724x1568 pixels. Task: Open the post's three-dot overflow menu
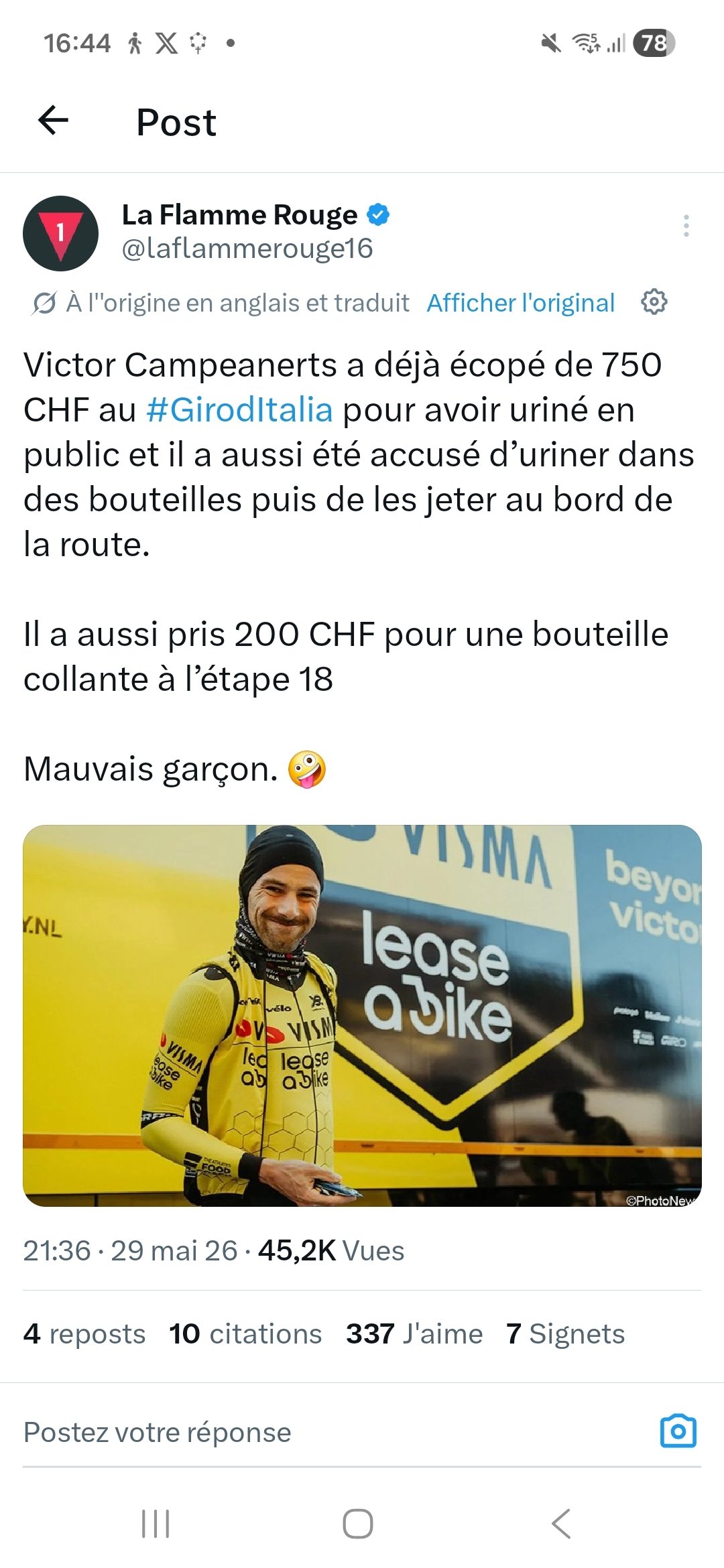686,226
